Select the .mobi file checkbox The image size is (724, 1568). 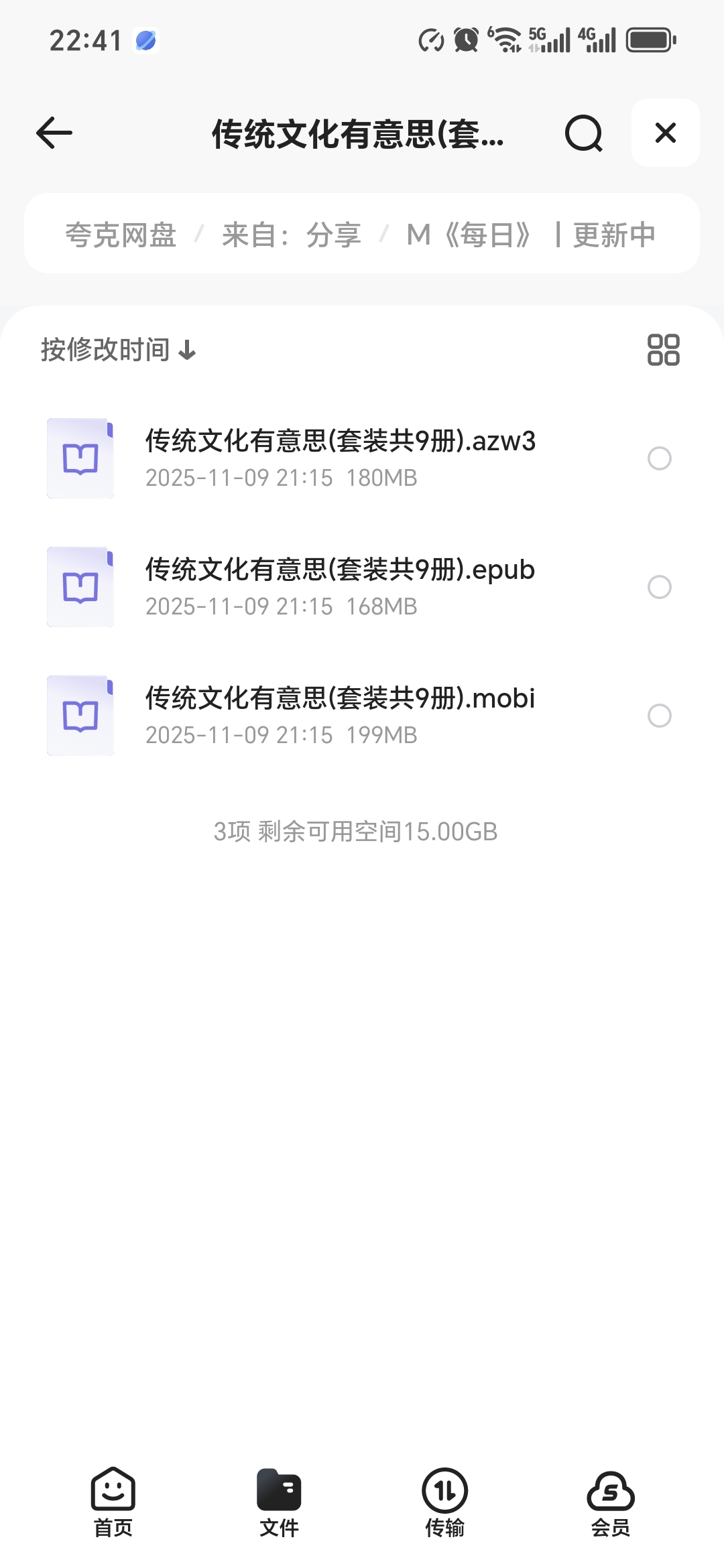[660, 716]
